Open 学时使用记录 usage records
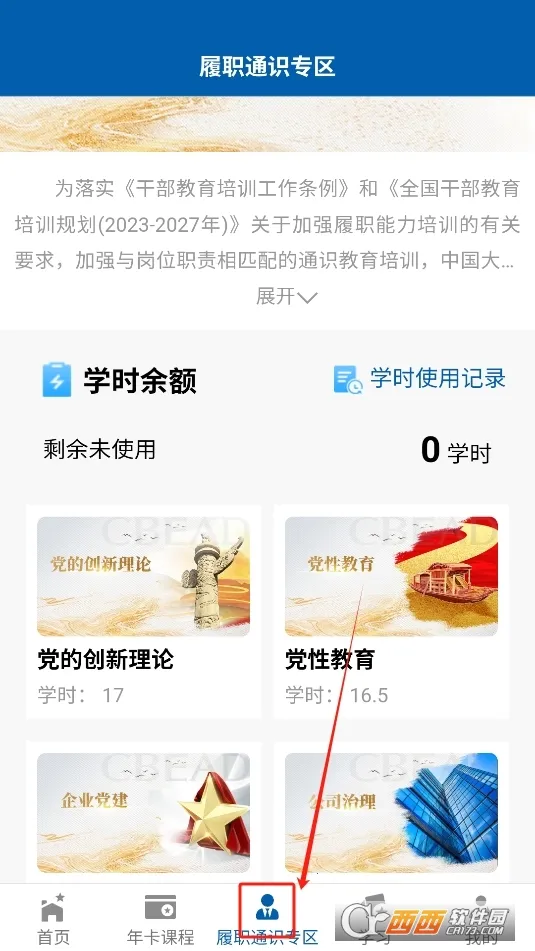The image size is (535, 951). coord(420,379)
